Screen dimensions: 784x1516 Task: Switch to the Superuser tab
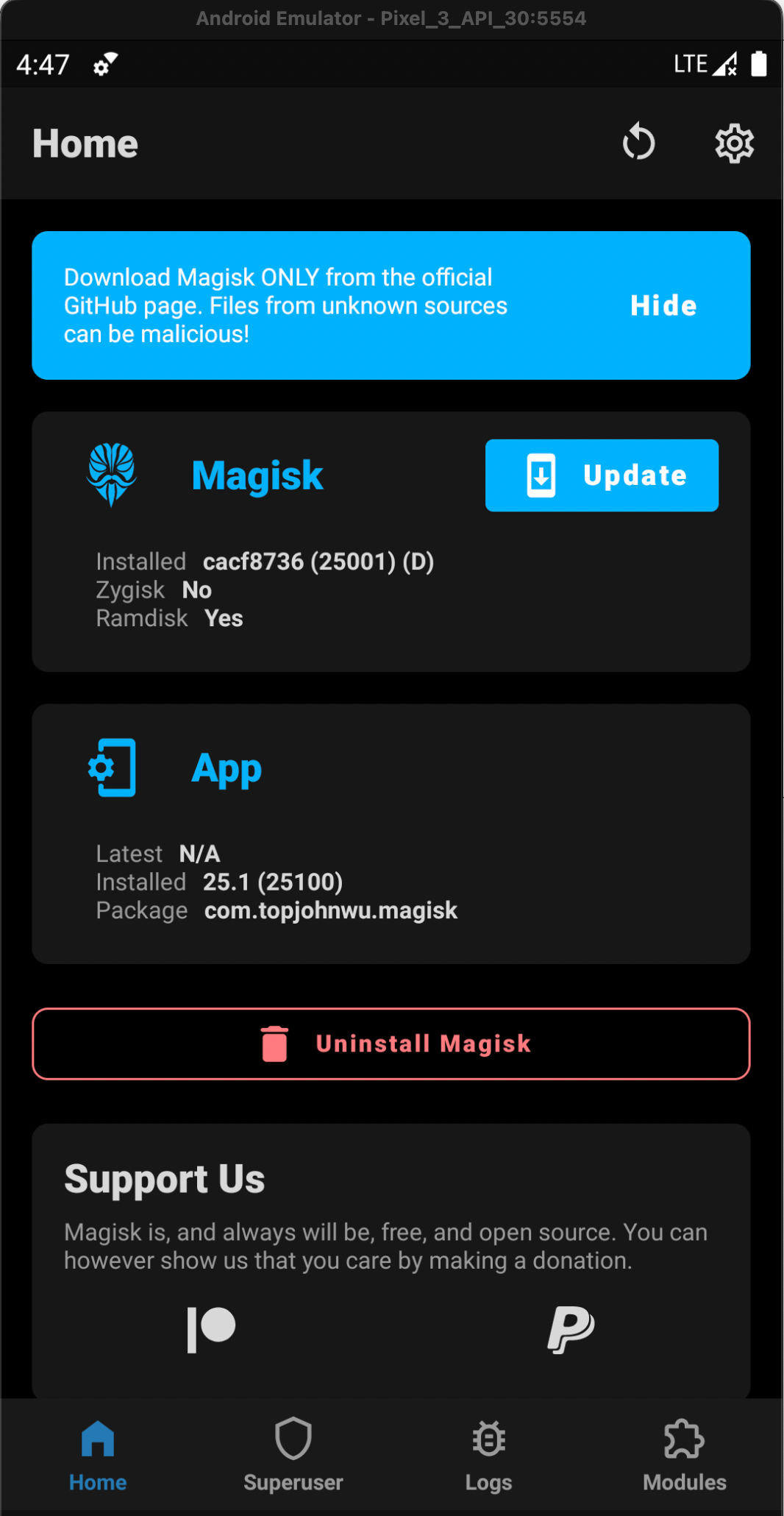(293, 1454)
